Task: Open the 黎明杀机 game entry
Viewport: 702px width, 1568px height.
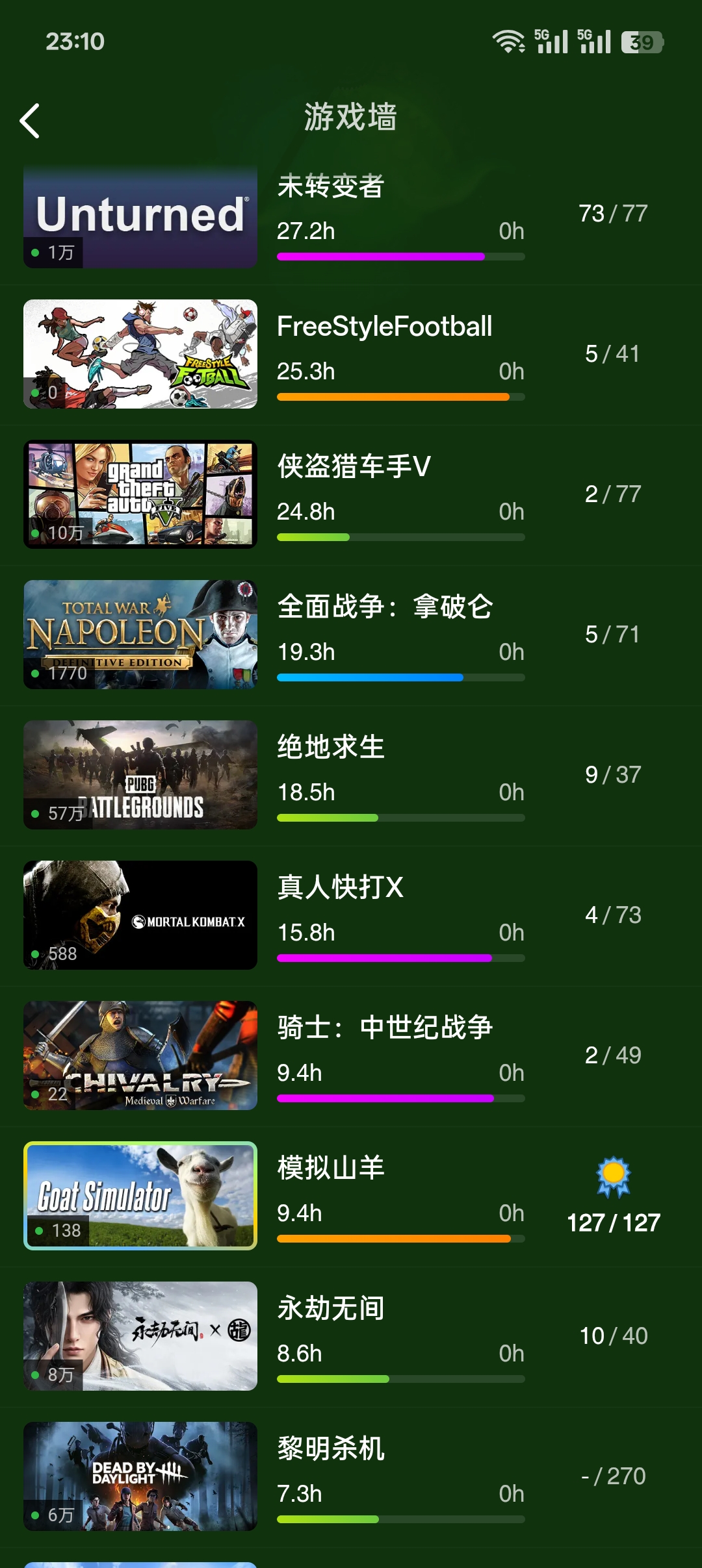Action: (351, 1477)
